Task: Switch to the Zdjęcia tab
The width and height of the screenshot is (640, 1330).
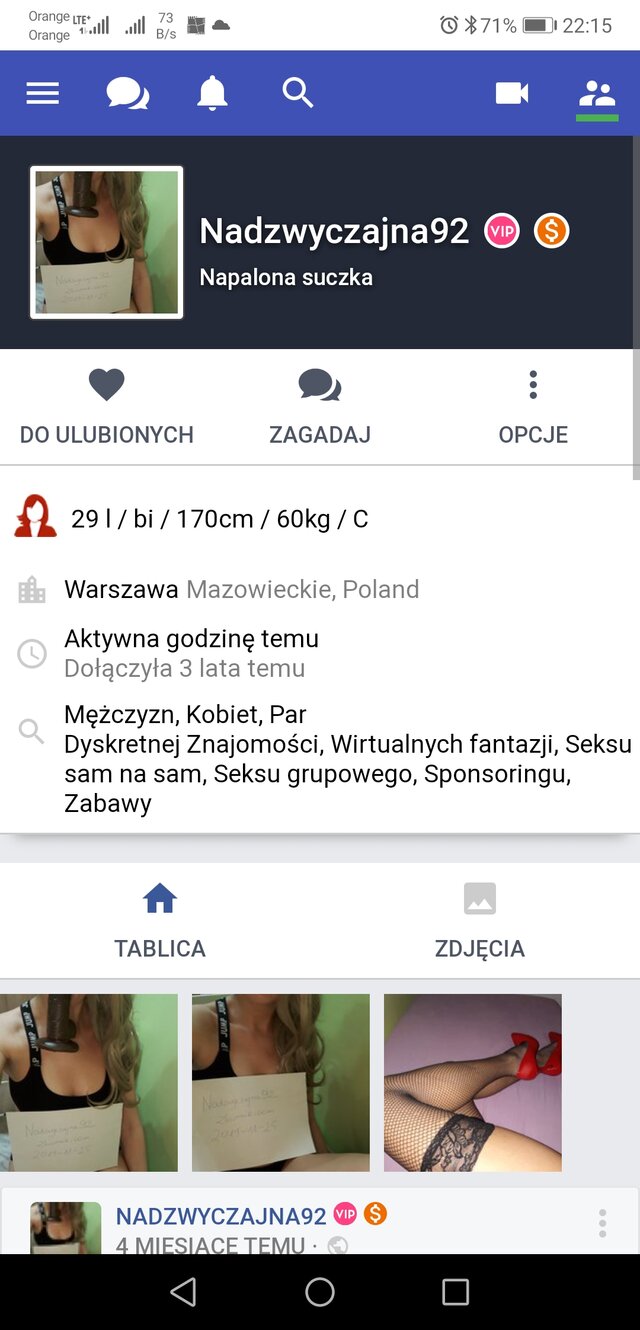Action: [x=480, y=921]
